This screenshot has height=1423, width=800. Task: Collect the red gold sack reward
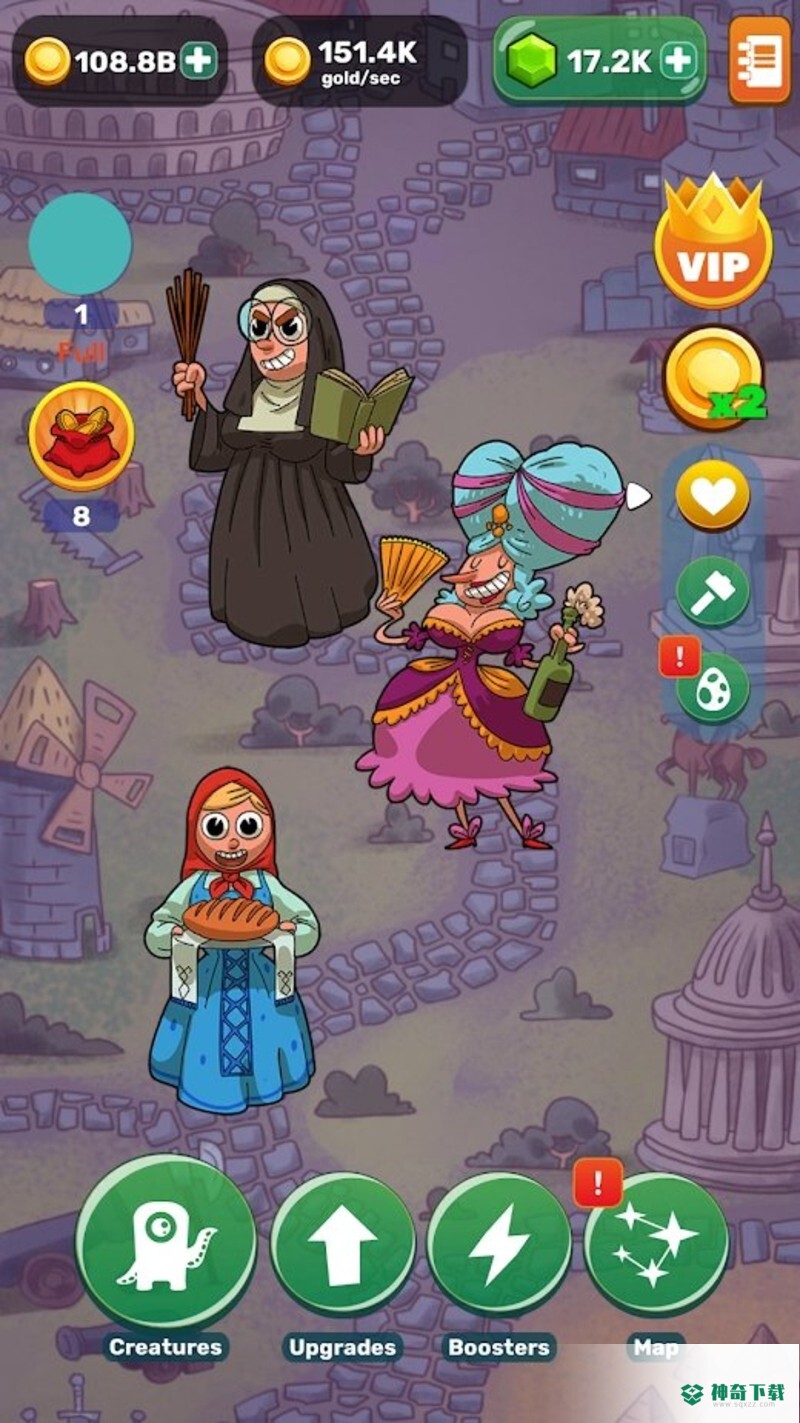coord(81,436)
